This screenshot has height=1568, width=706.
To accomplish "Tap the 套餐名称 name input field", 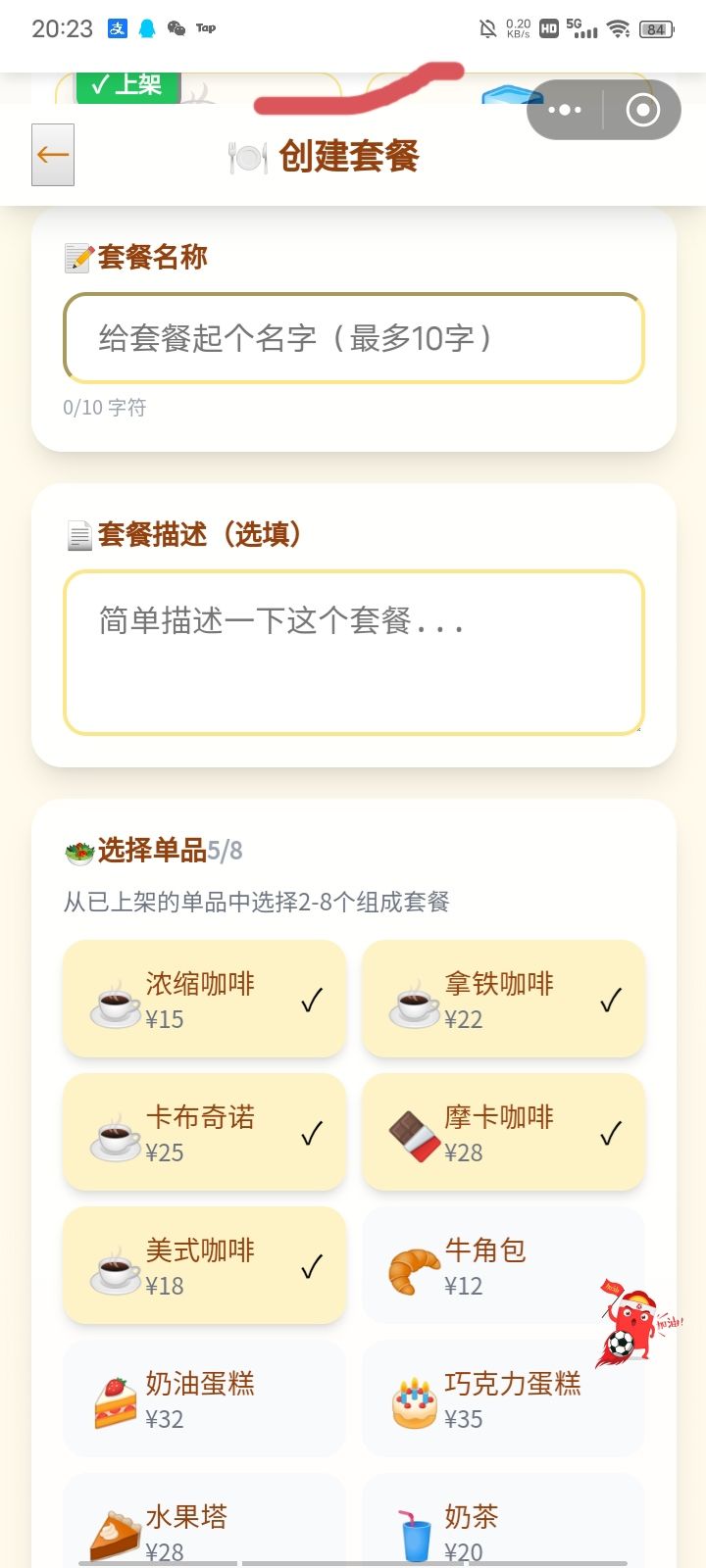I will (x=353, y=339).
